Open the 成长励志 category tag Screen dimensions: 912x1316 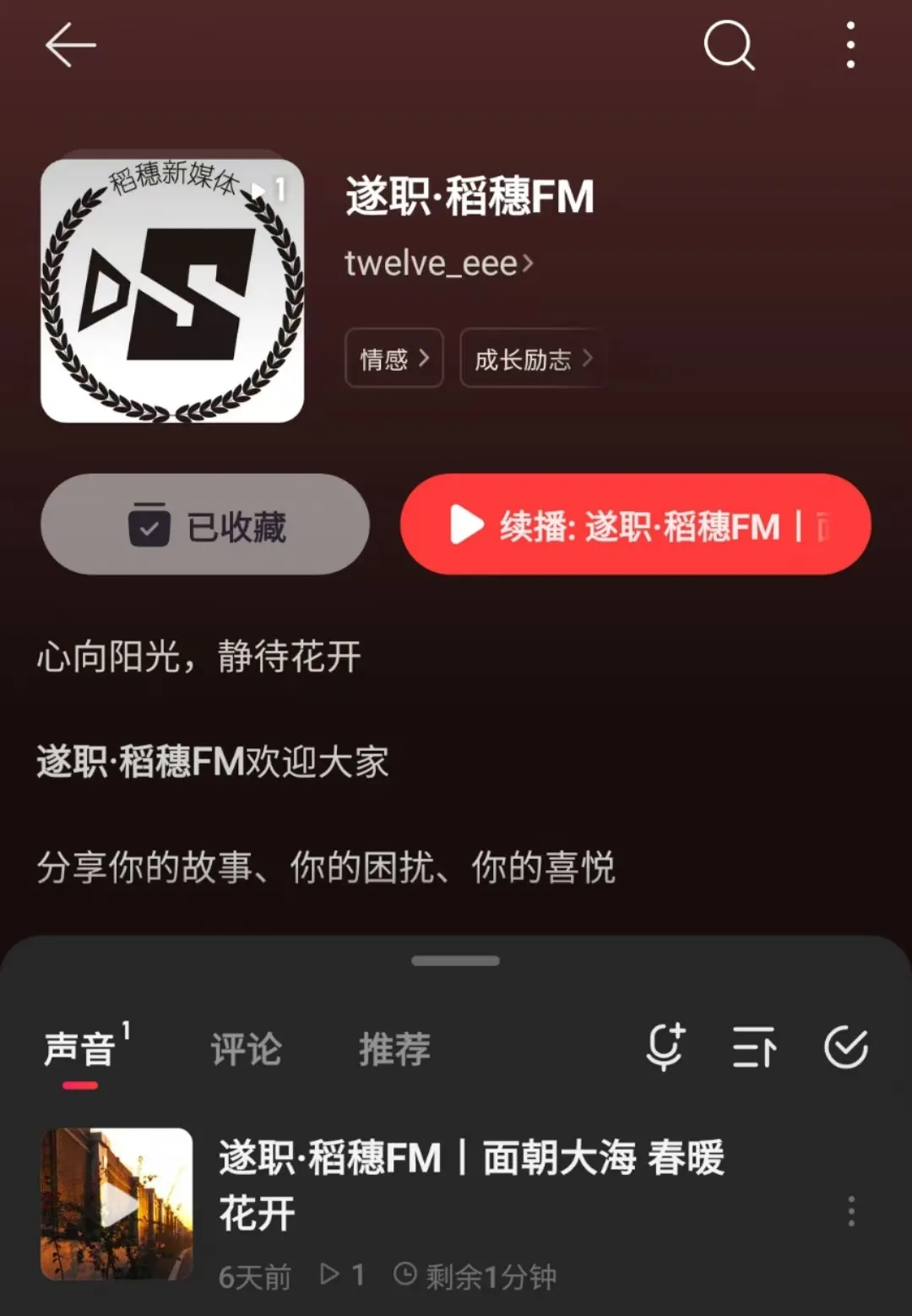pos(532,358)
